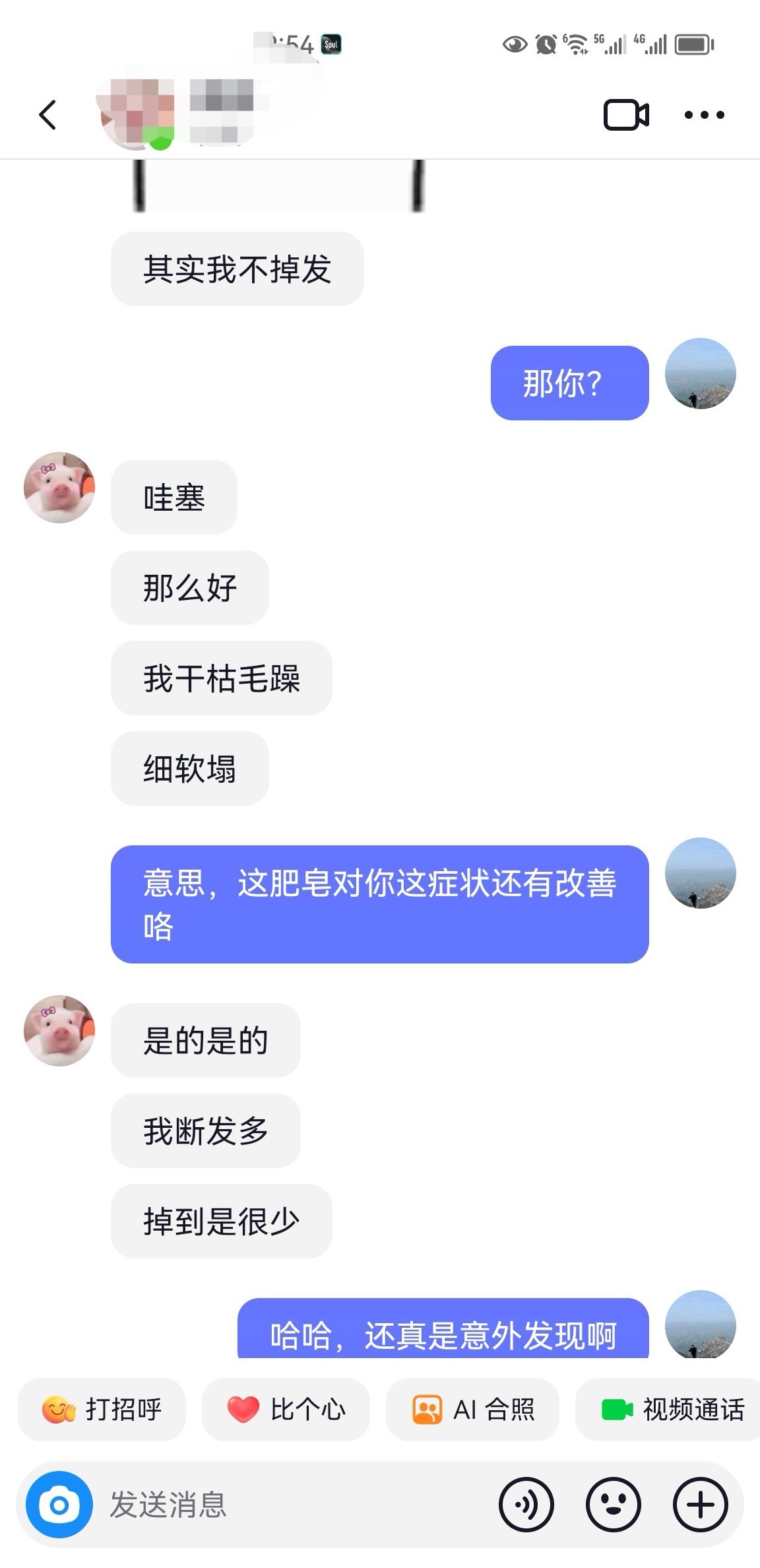This screenshot has height=1568, width=760.
Task: Send a 打招呼 greeting
Action: (102, 1410)
